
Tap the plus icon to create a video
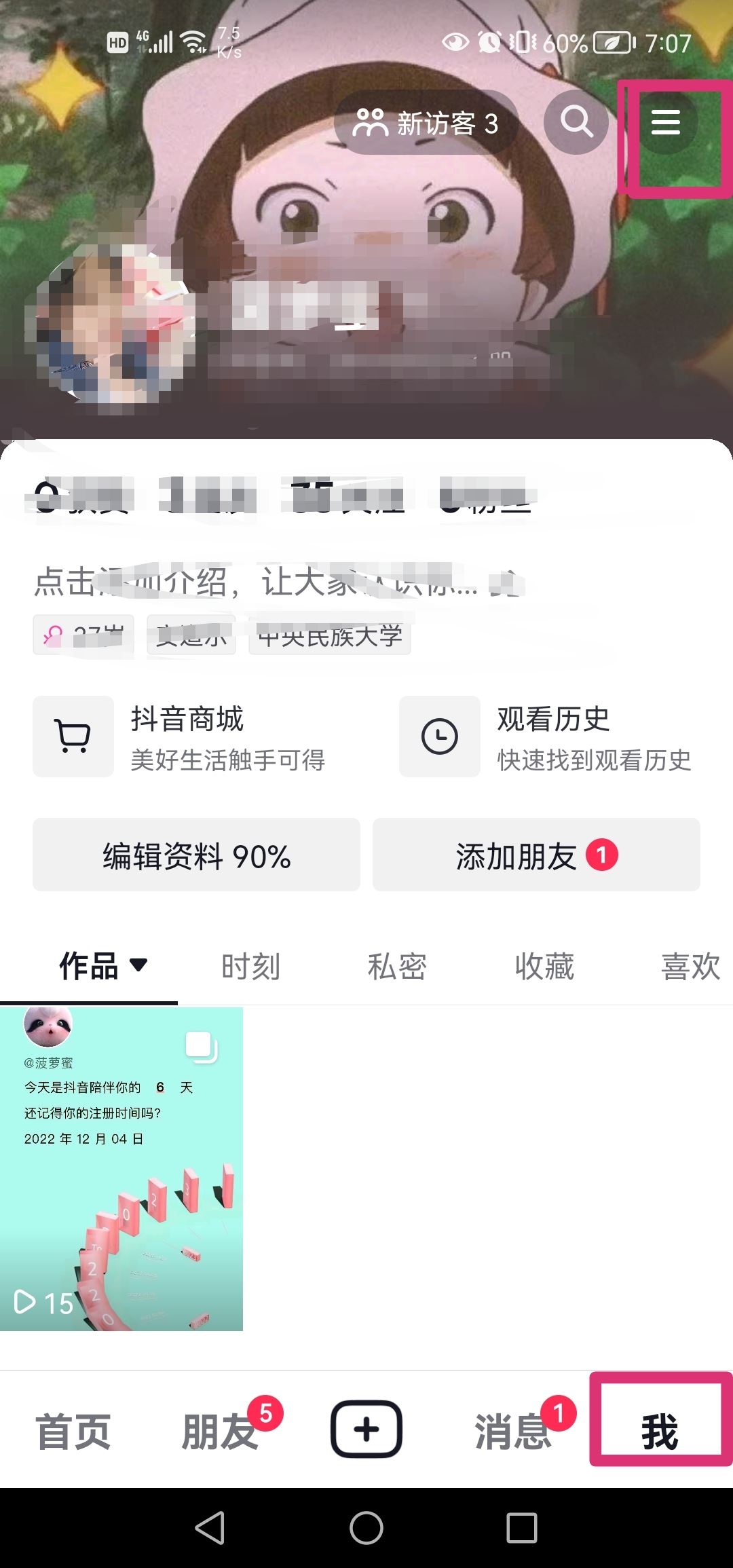(366, 1429)
